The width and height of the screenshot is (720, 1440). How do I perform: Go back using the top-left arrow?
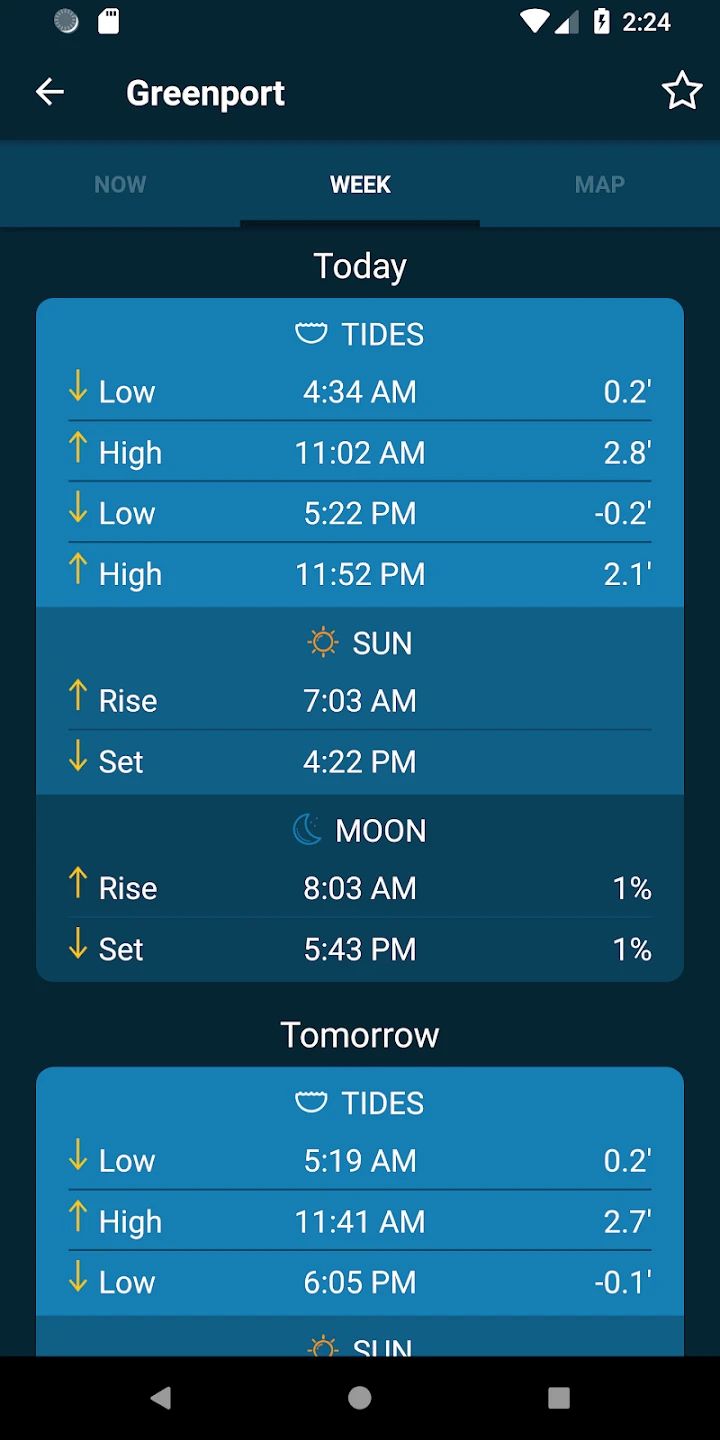tap(50, 93)
